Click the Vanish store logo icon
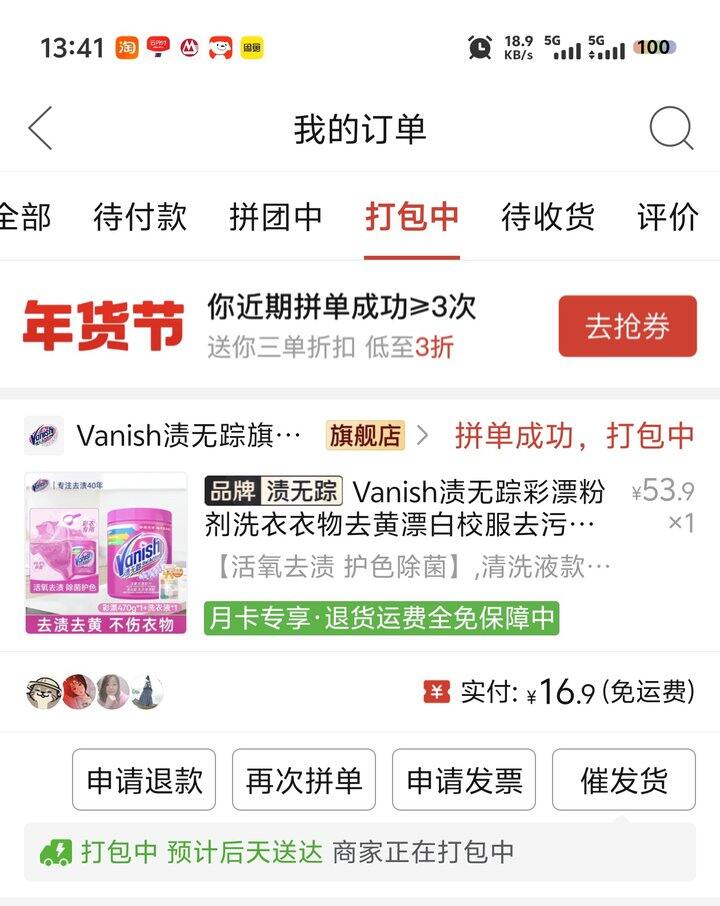The height and width of the screenshot is (906, 720). point(42,434)
